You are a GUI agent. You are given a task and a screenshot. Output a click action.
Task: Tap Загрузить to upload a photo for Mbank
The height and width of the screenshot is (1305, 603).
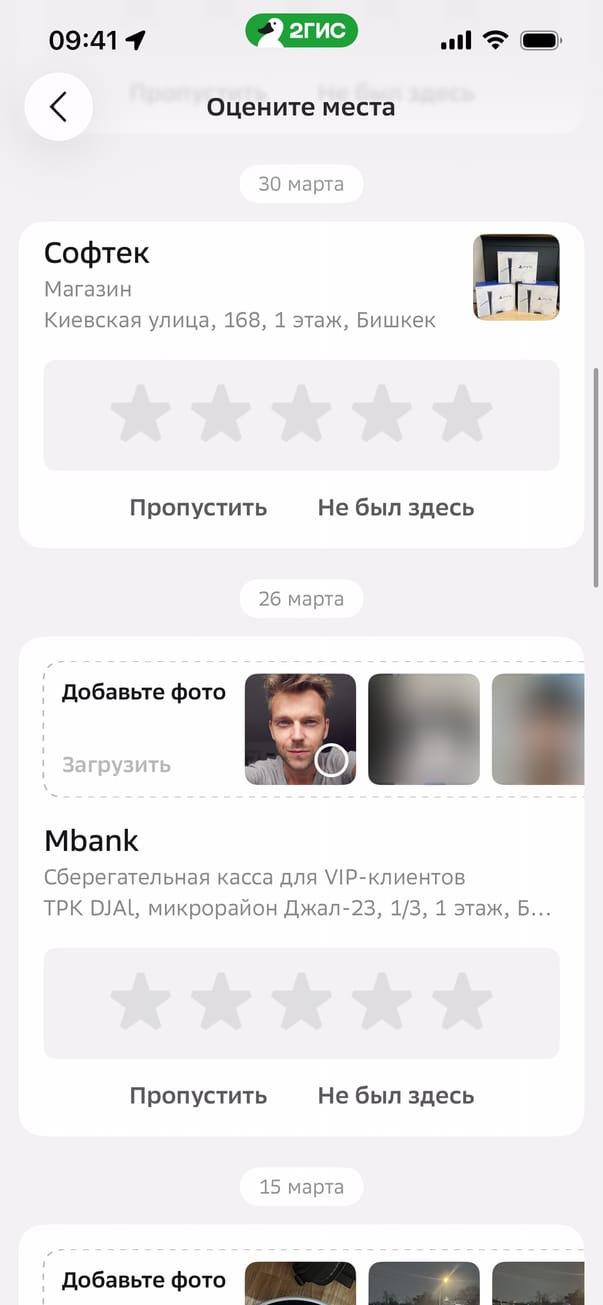[116, 765]
